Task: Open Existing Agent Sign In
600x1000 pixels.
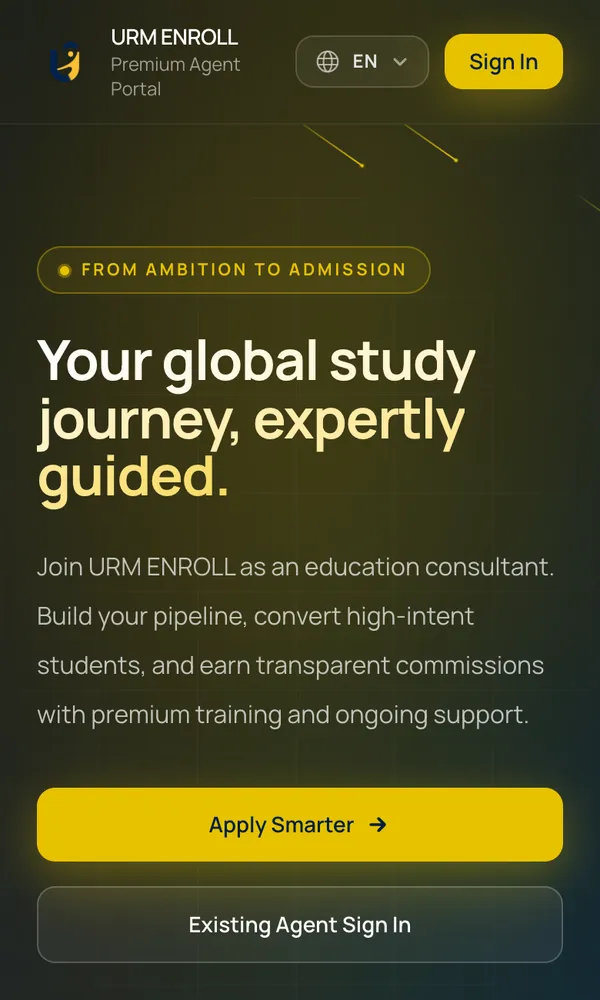Action: (300, 924)
